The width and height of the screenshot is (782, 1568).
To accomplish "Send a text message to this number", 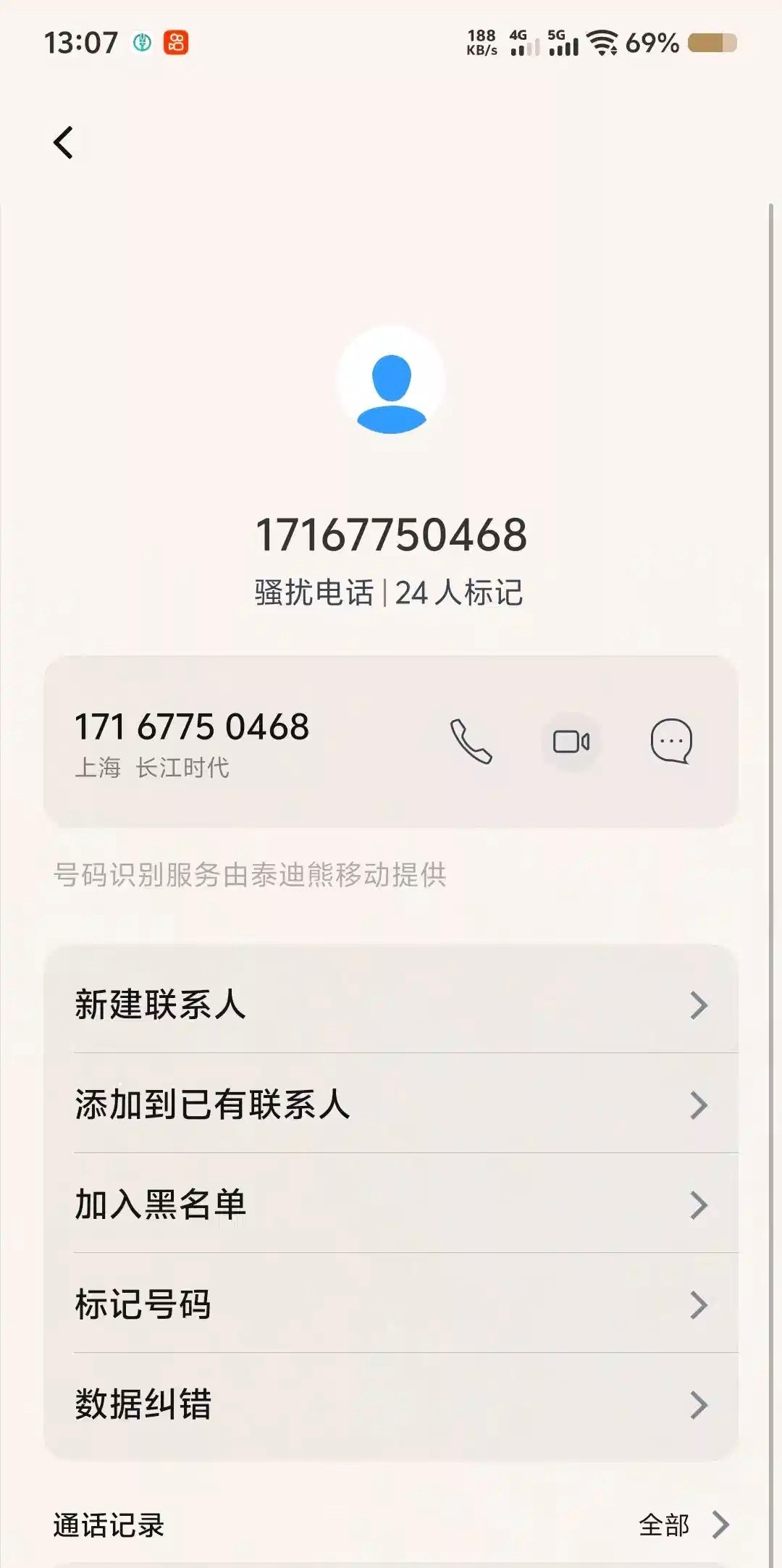I will pos(671,742).
